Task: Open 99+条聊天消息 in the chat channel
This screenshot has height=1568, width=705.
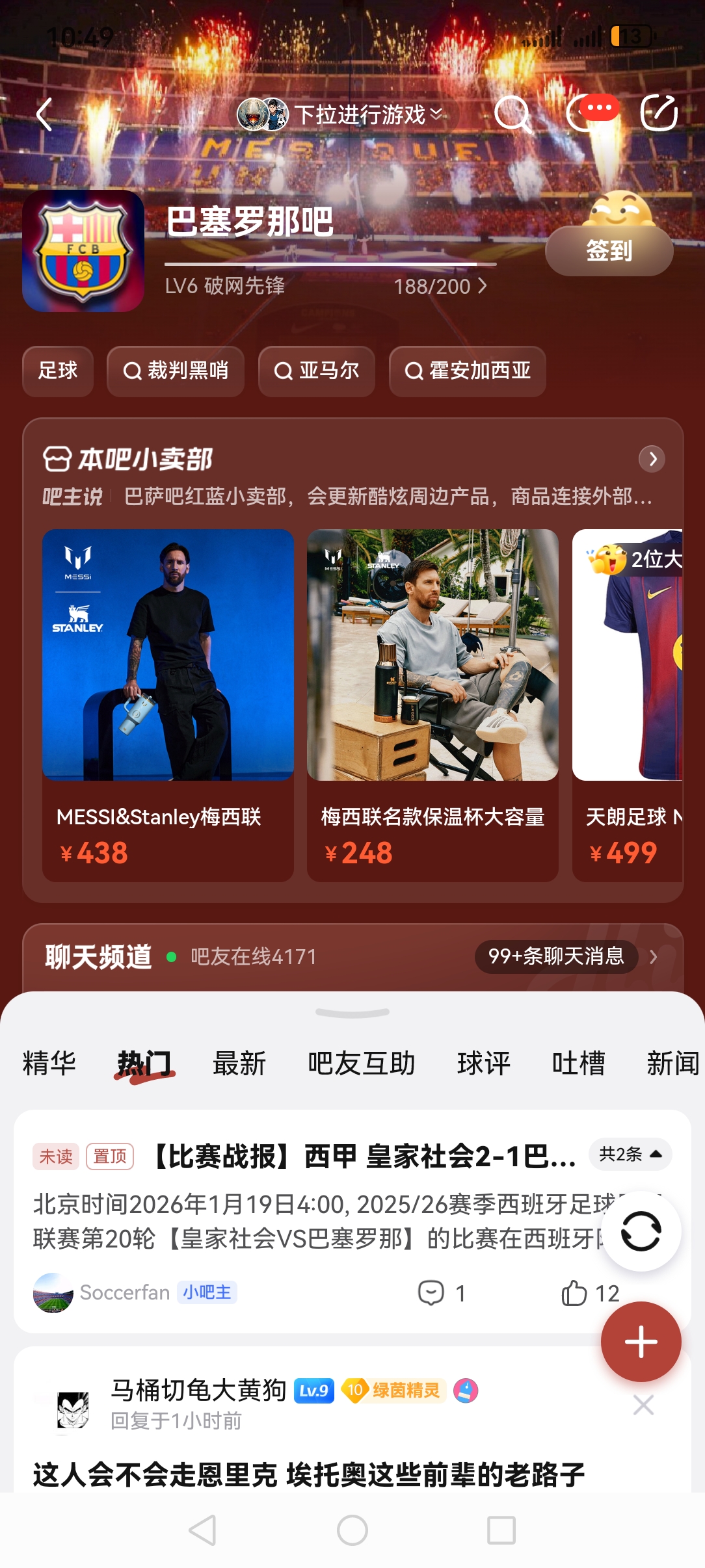Action: tap(557, 956)
